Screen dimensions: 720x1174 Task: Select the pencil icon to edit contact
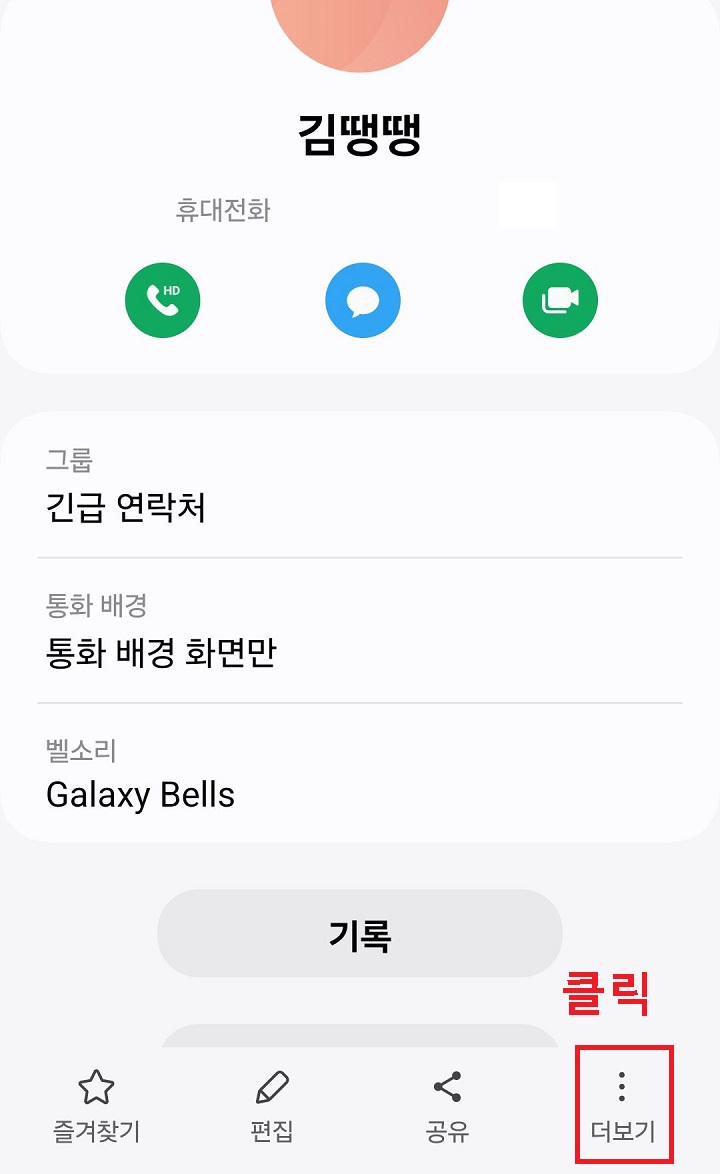(273, 1086)
